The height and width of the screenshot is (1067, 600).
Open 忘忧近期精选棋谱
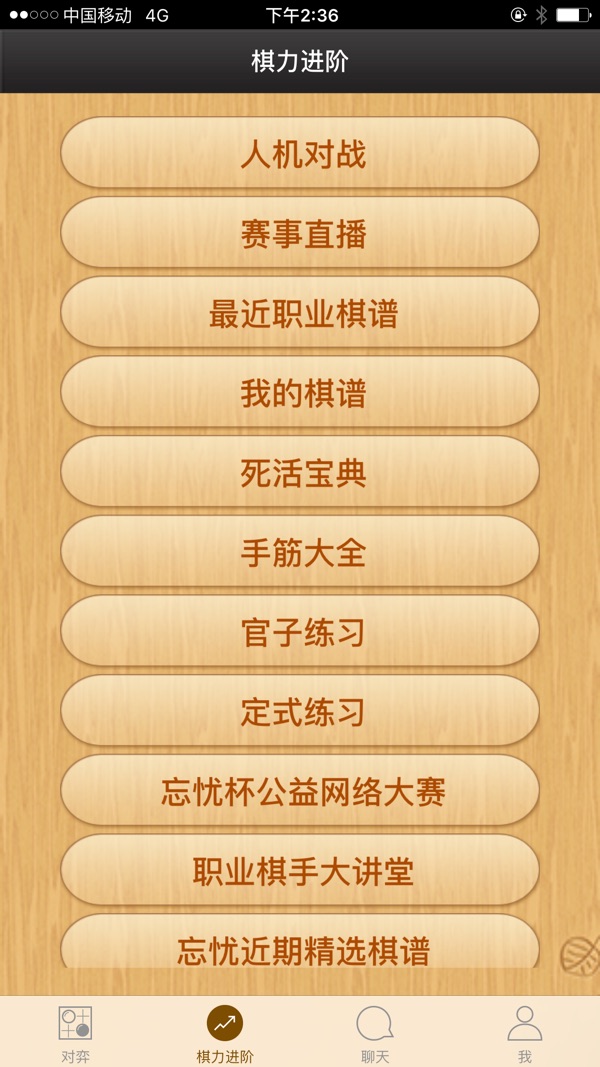[300, 947]
